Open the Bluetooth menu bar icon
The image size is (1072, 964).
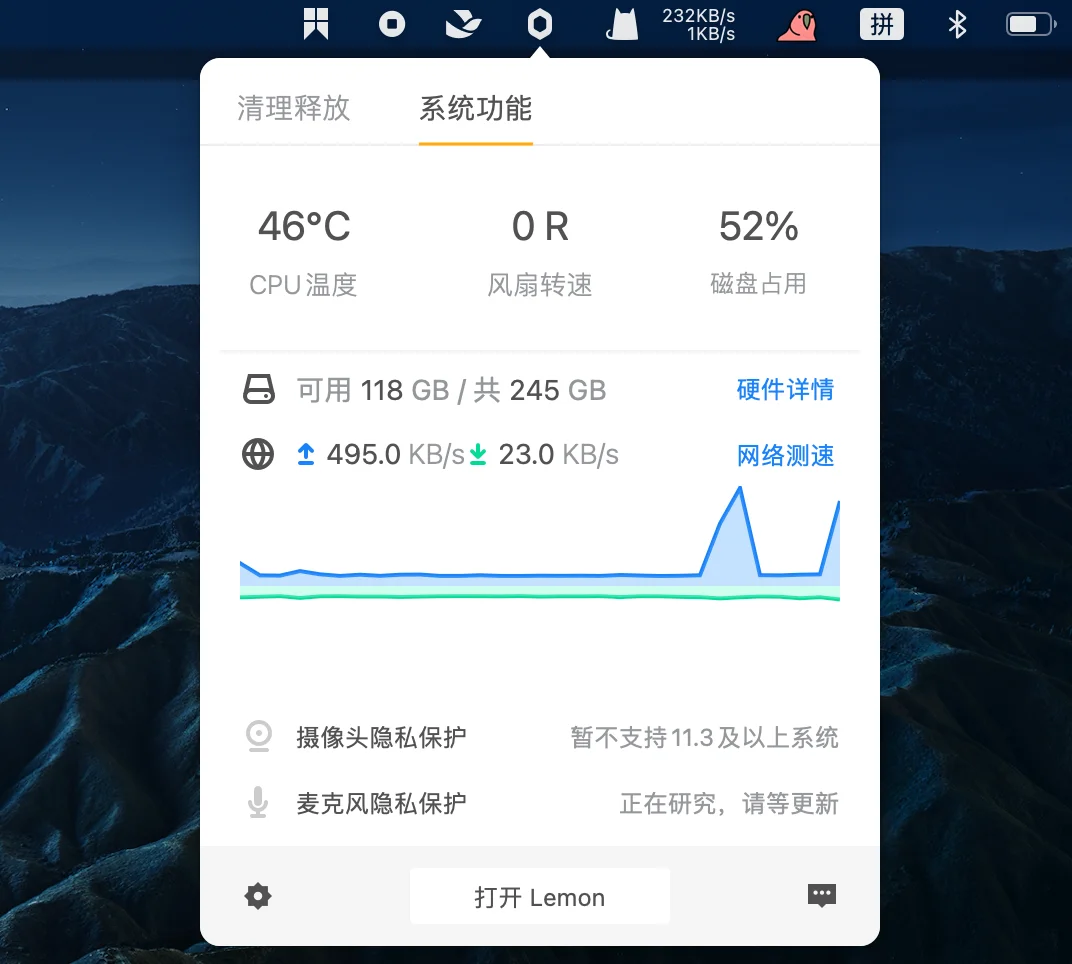pyautogui.click(x=957, y=24)
